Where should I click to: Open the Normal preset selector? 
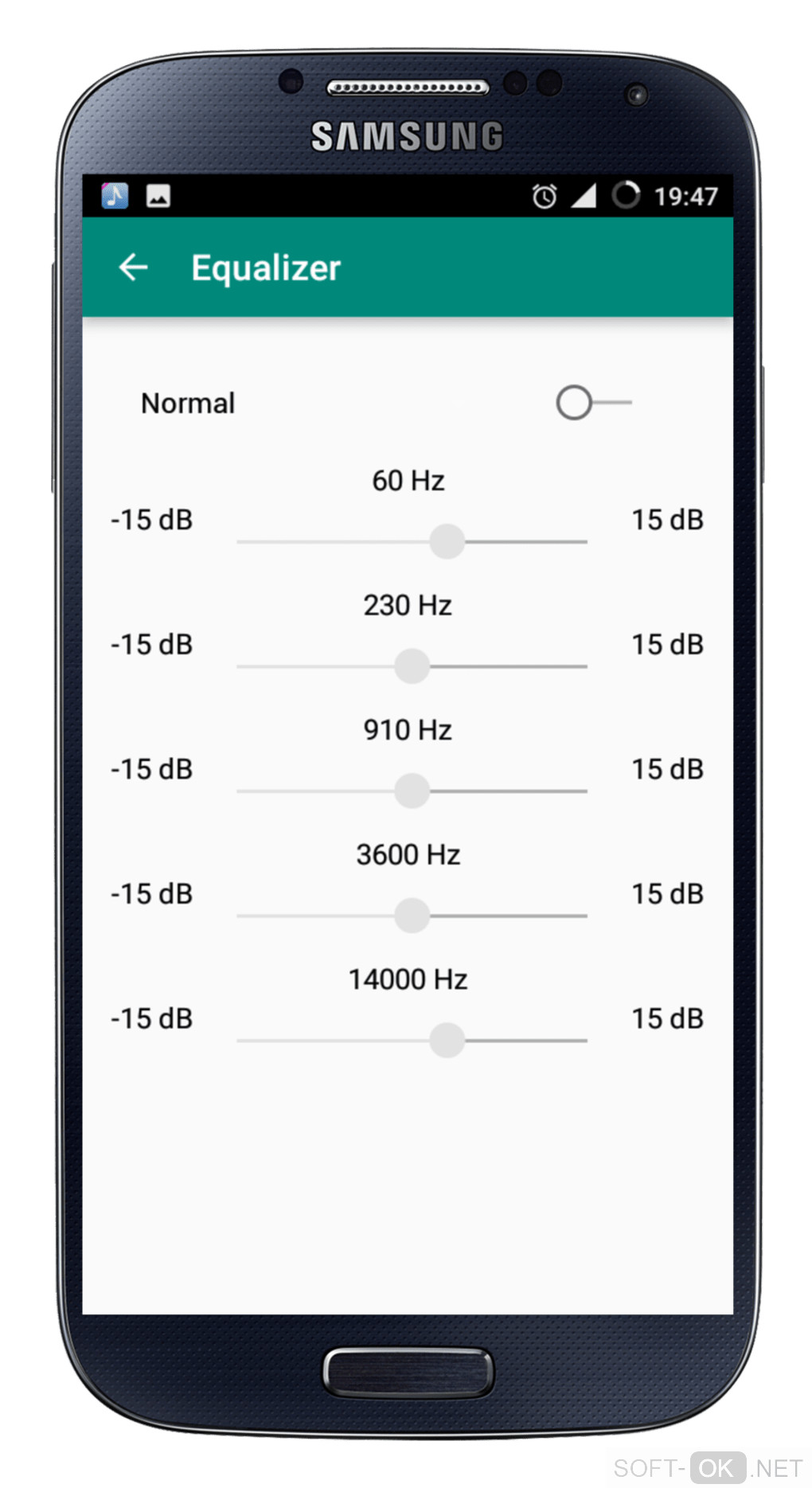click(188, 404)
